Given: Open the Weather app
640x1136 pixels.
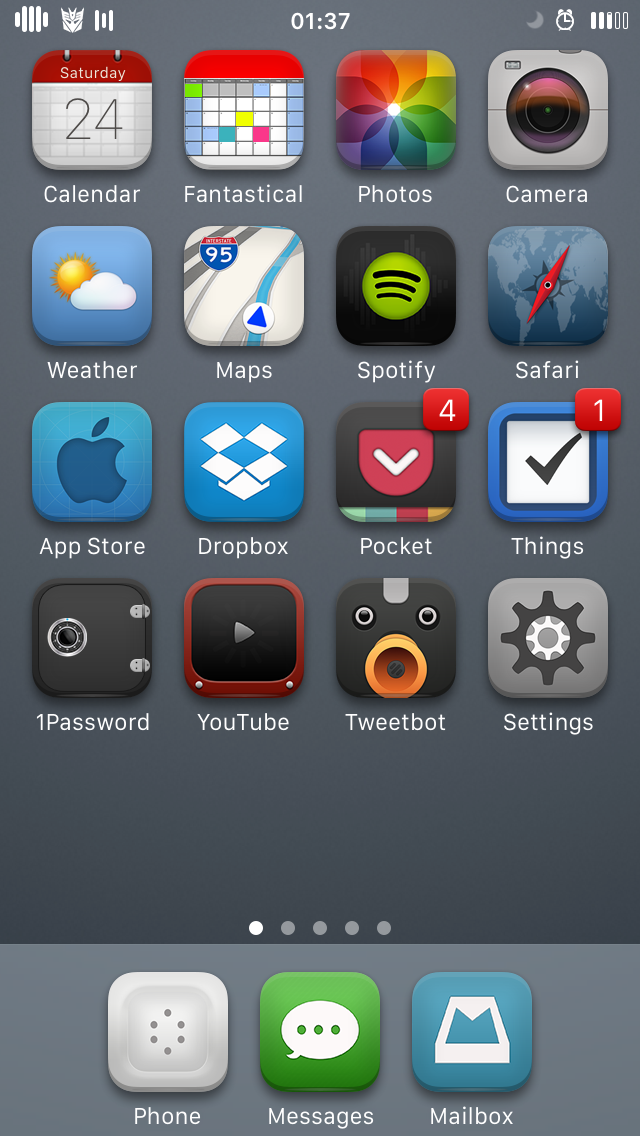Looking at the screenshot, I should click(92, 285).
